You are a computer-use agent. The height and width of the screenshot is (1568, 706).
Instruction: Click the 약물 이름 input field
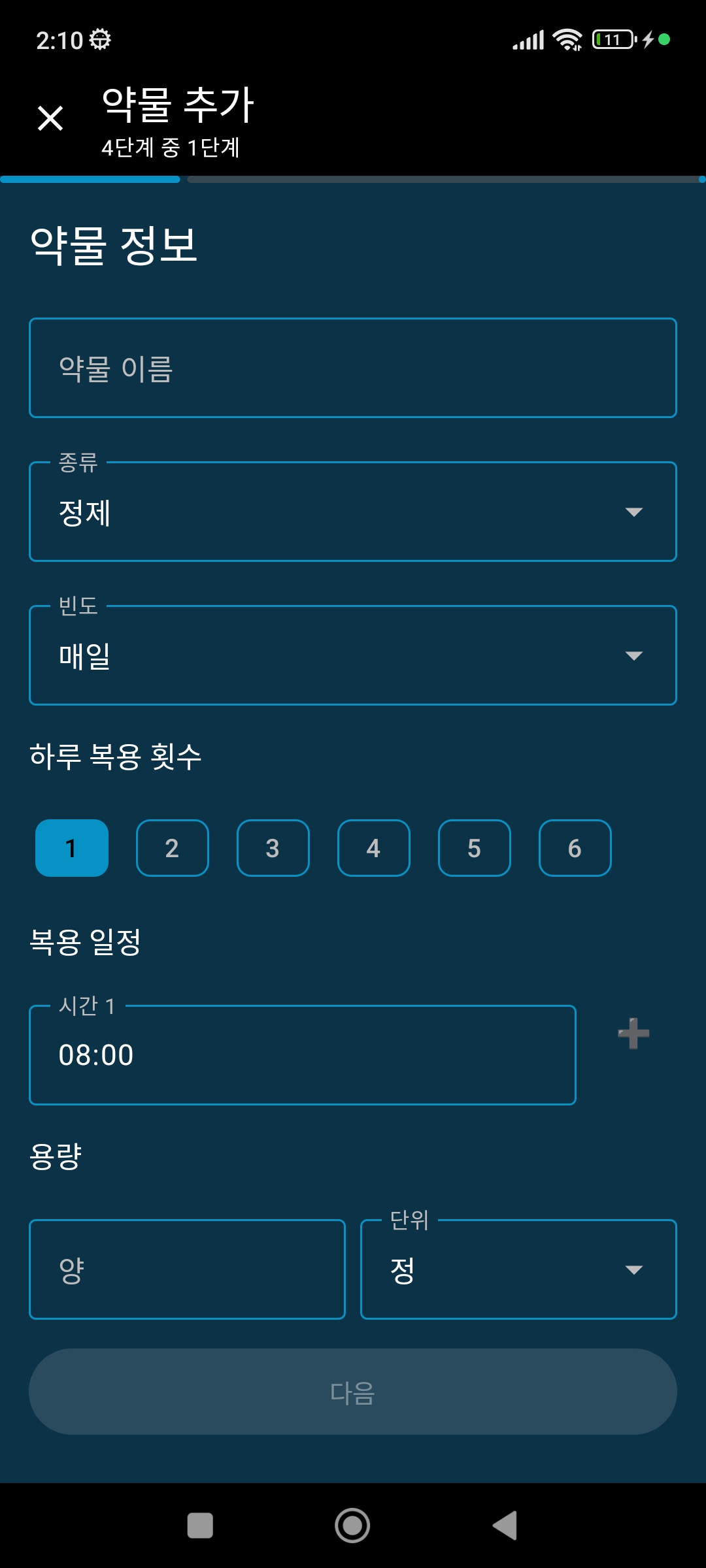(353, 367)
